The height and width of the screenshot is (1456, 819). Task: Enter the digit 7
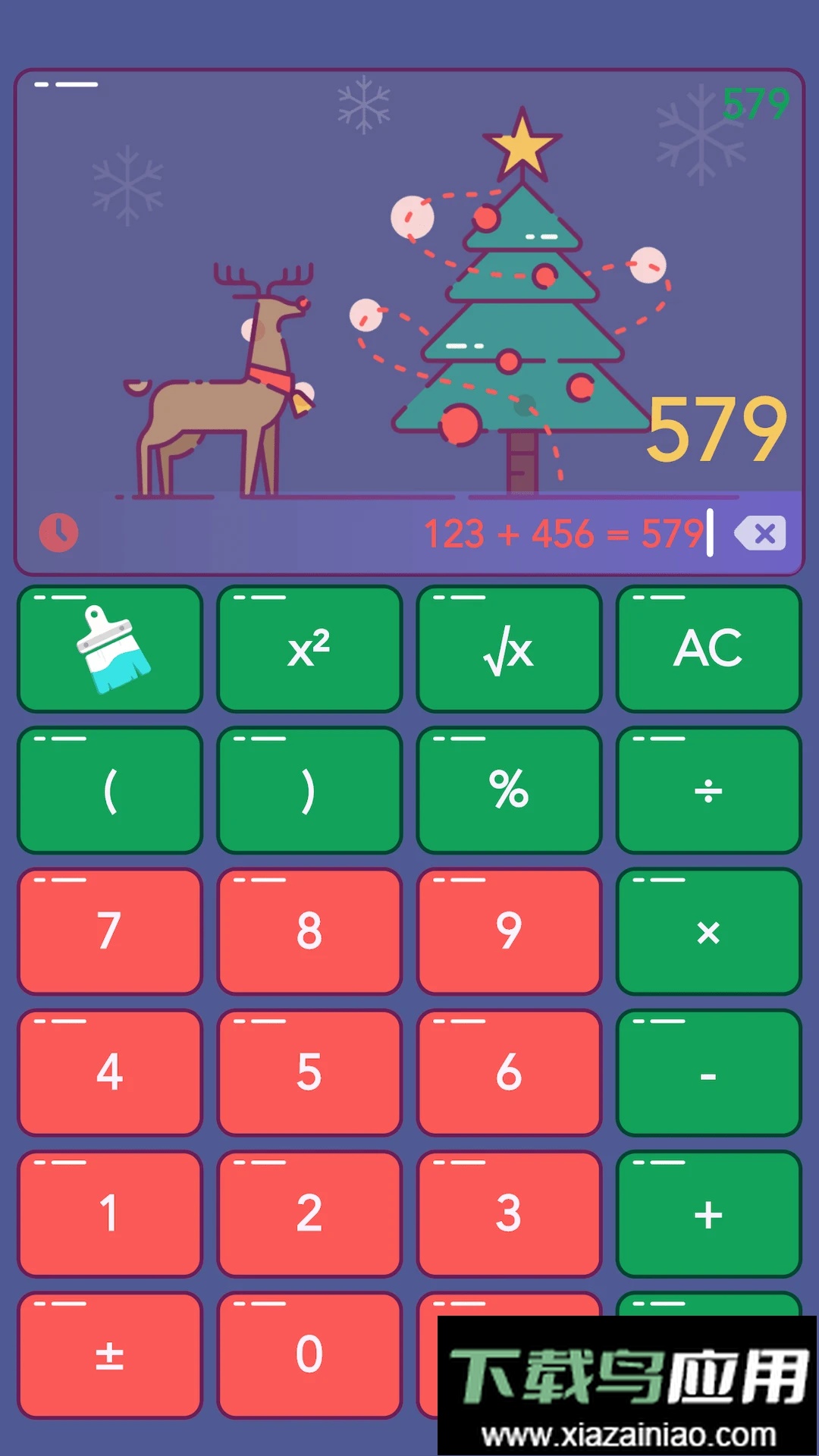coord(110,931)
